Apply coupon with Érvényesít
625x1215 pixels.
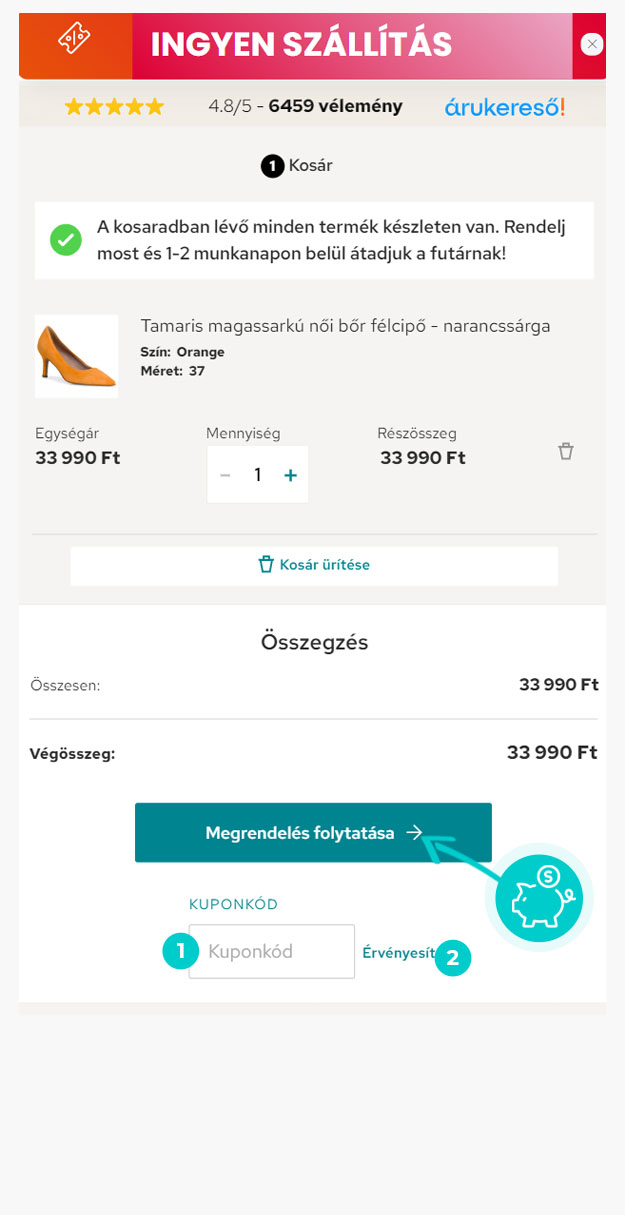[x=399, y=953]
